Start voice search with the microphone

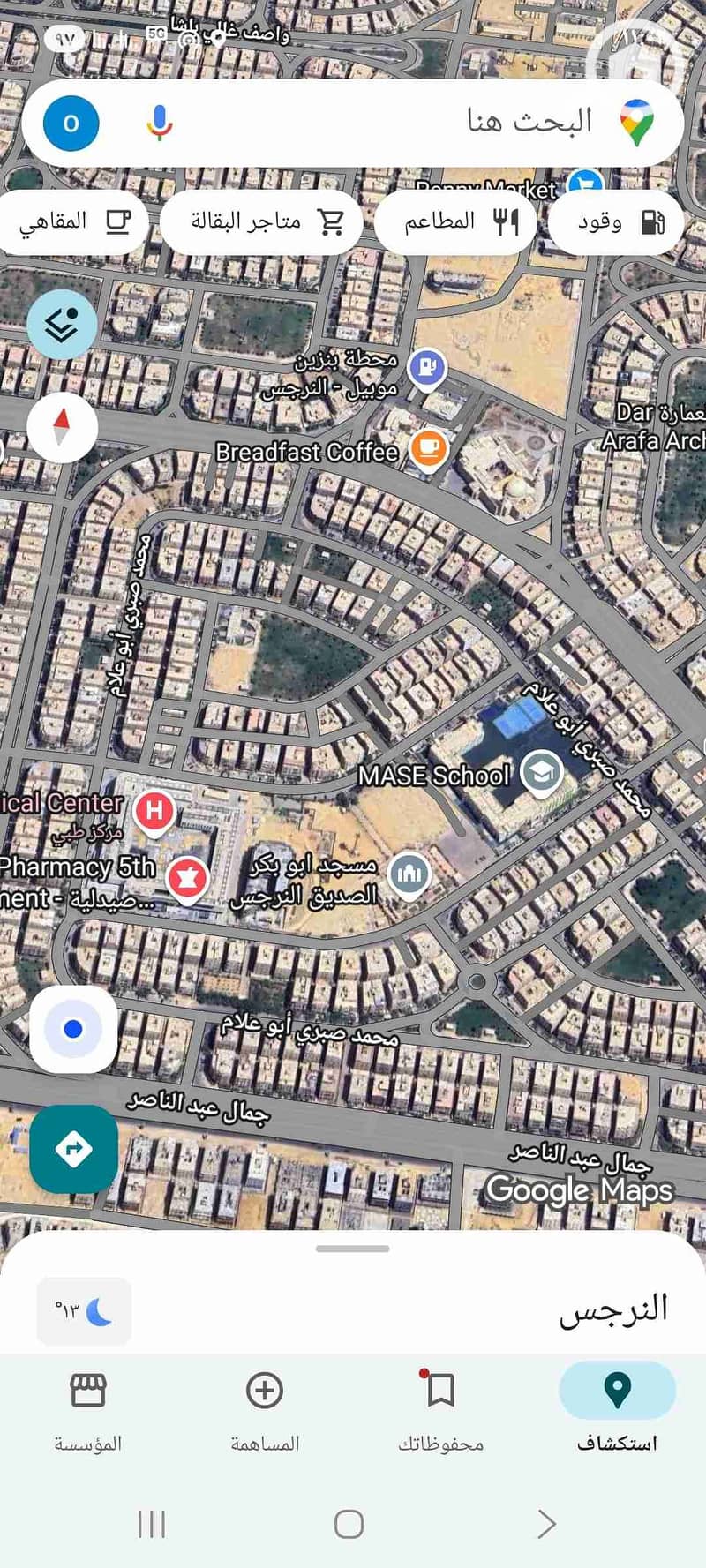(x=160, y=123)
